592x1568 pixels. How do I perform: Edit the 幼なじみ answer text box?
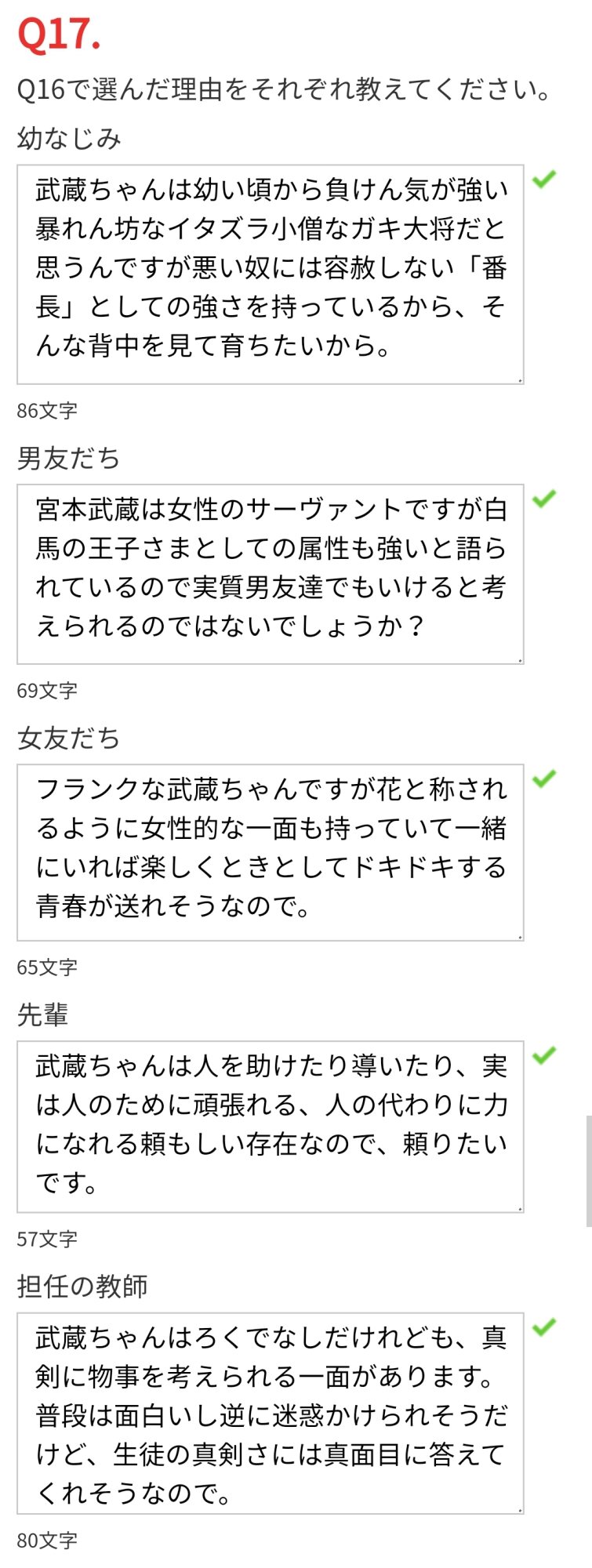click(x=270, y=274)
